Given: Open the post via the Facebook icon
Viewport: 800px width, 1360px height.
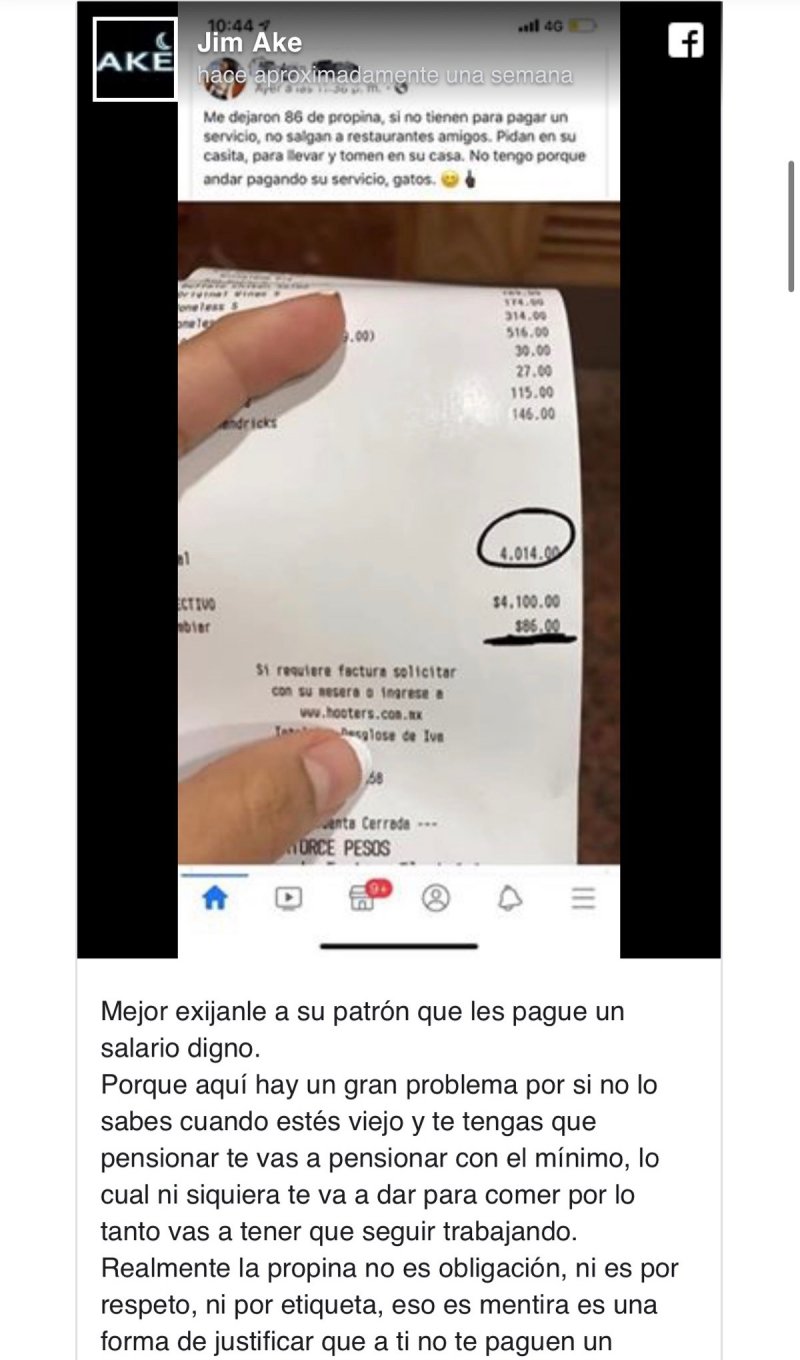Looking at the screenshot, I should click(x=686, y=41).
